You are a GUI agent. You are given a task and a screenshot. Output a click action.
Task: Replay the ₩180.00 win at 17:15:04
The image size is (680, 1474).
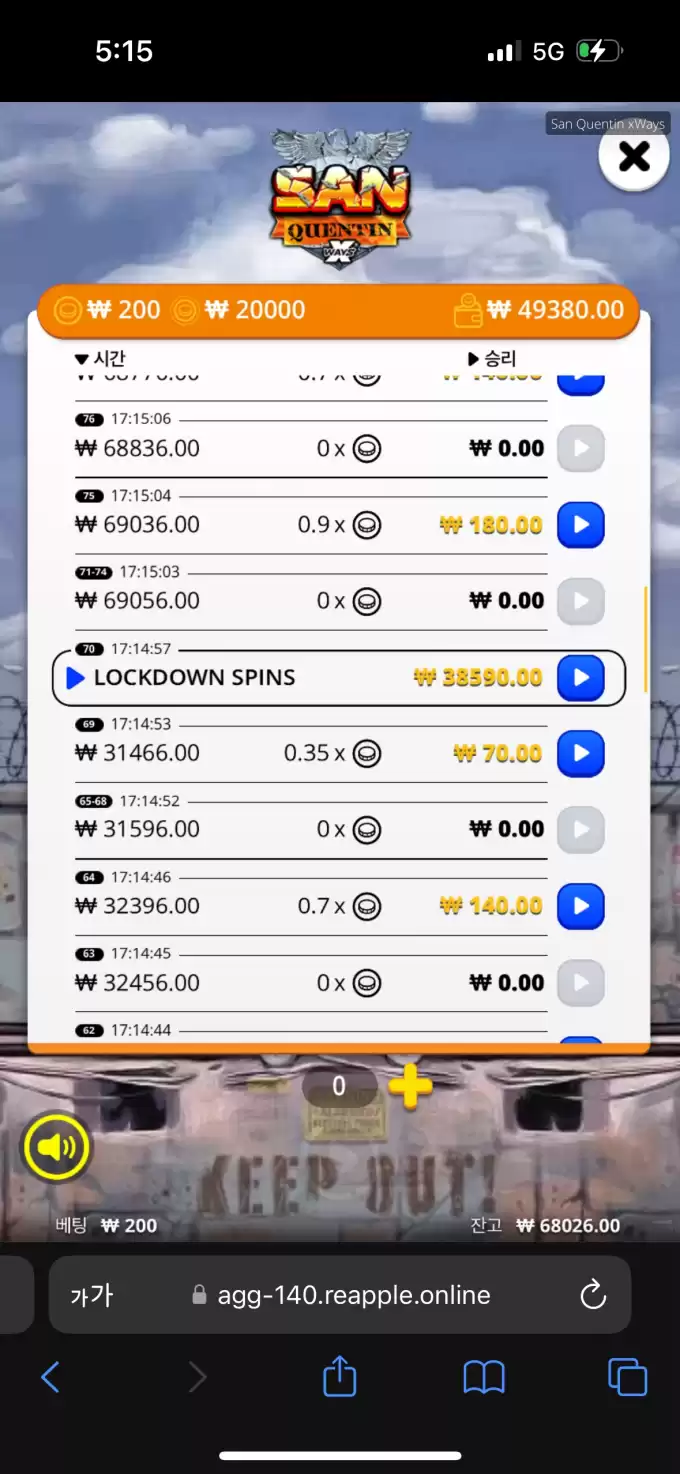(580, 525)
